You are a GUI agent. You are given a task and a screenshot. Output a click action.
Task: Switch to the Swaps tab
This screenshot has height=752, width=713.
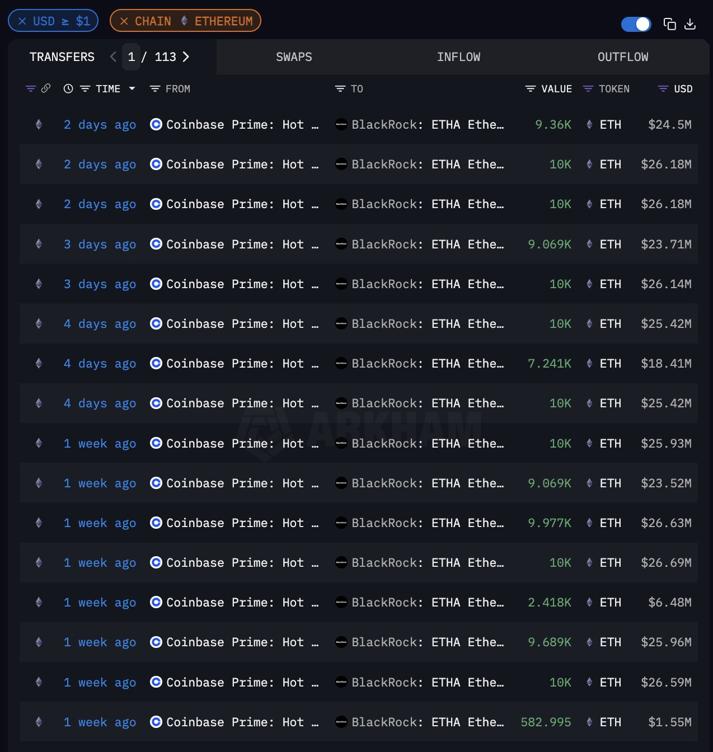(x=294, y=57)
